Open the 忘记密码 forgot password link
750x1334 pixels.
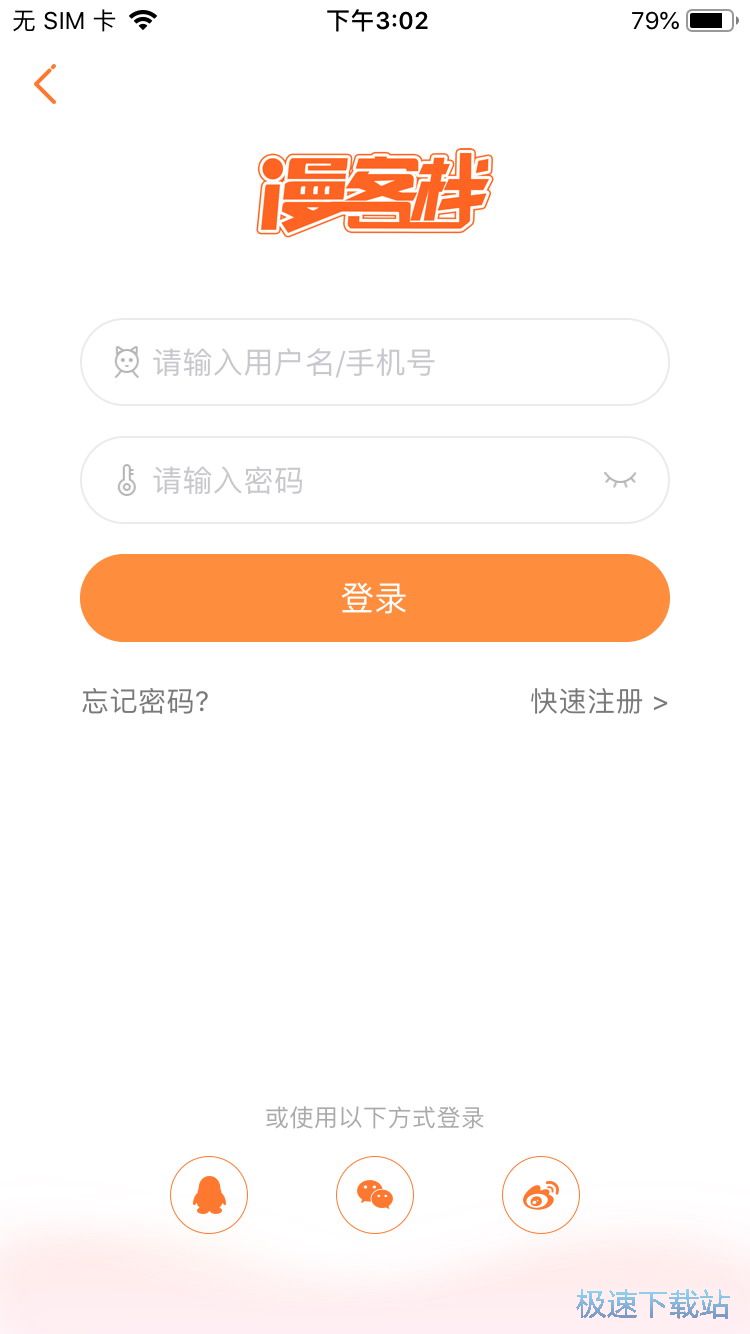[x=144, y=703]
